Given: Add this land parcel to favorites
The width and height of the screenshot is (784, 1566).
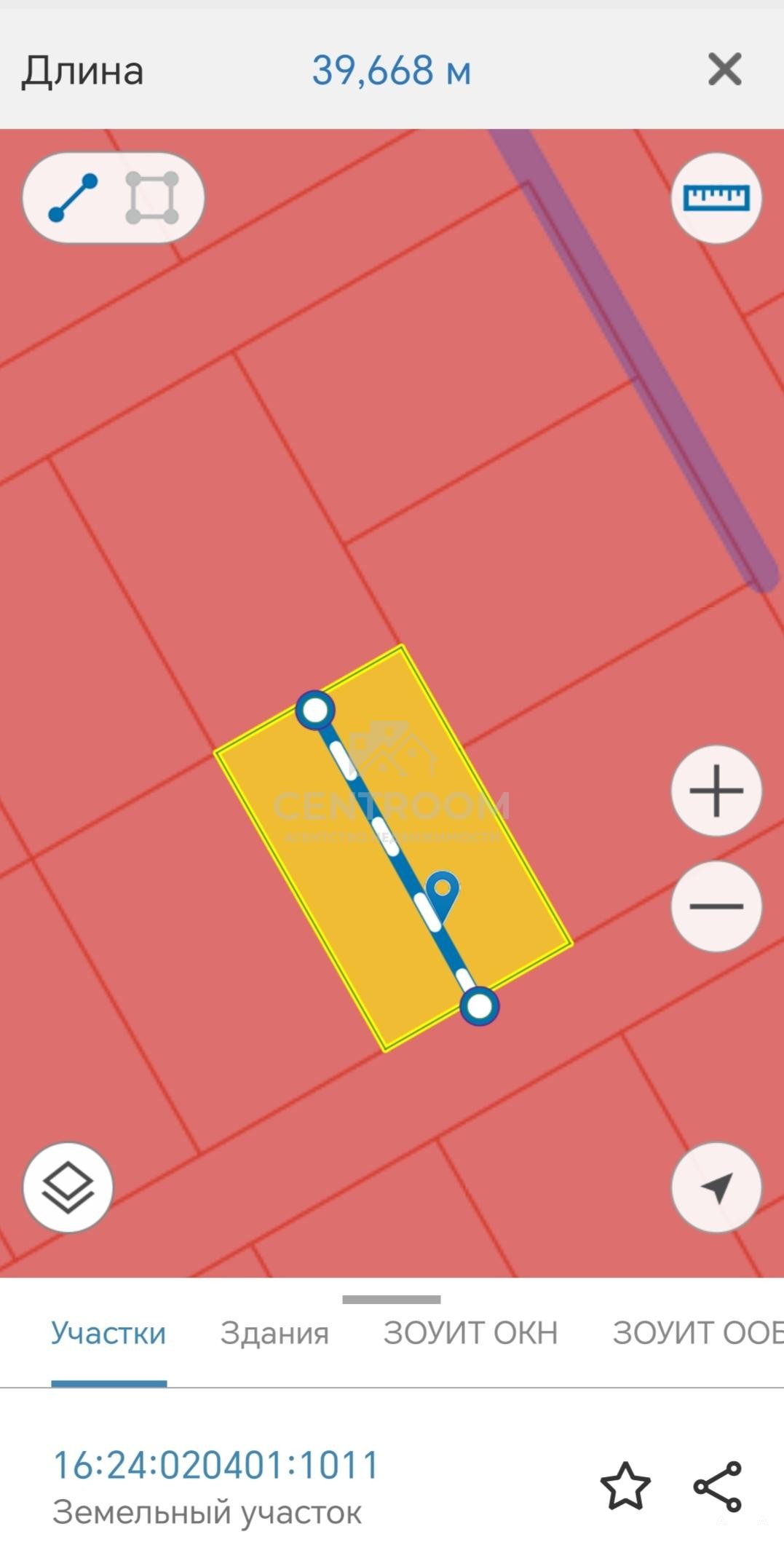Looking at the screenshot, I should (625, 1485).
